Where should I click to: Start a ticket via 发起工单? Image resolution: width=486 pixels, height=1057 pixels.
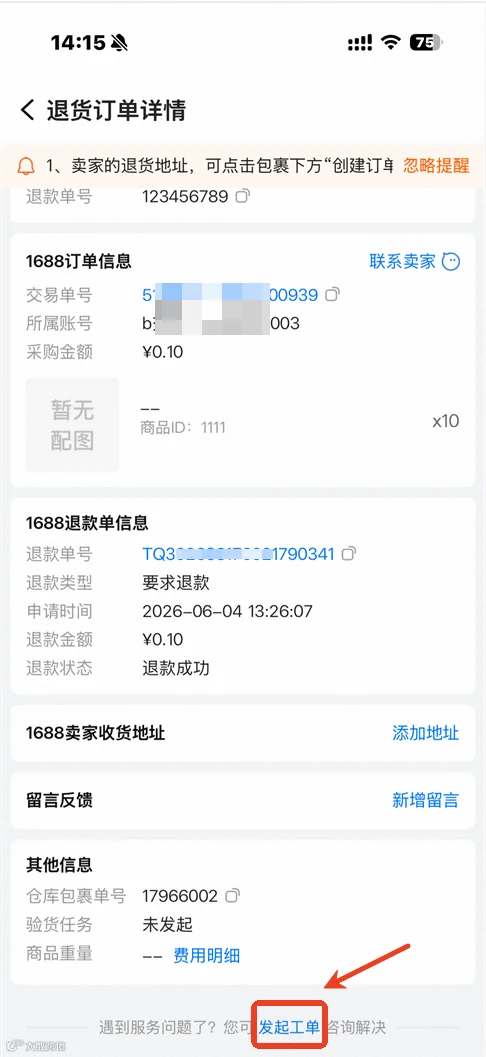pos(288,1027)
